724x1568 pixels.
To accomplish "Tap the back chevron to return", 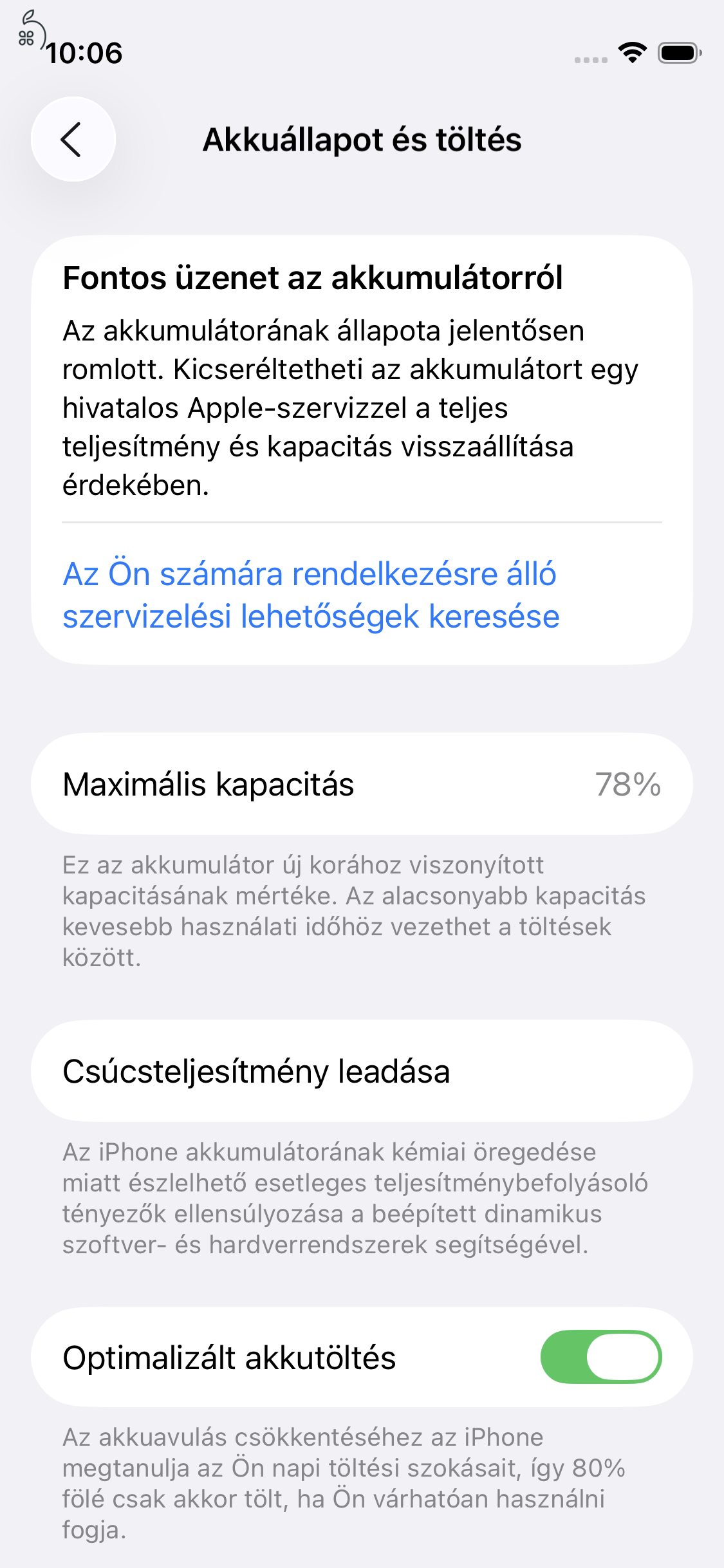I will click(72, 138).
